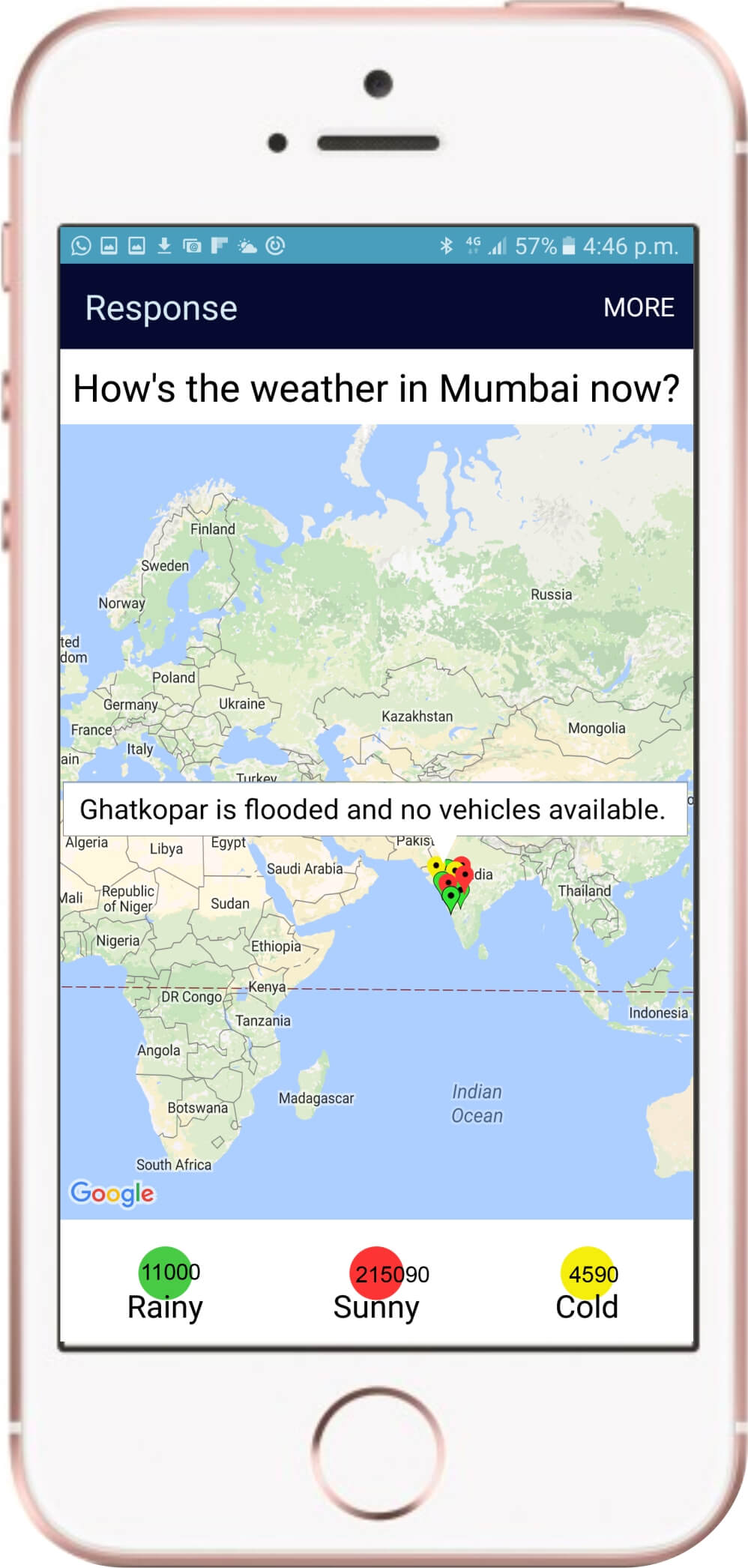Open the MORE option in the header

[x=639, y=307]
